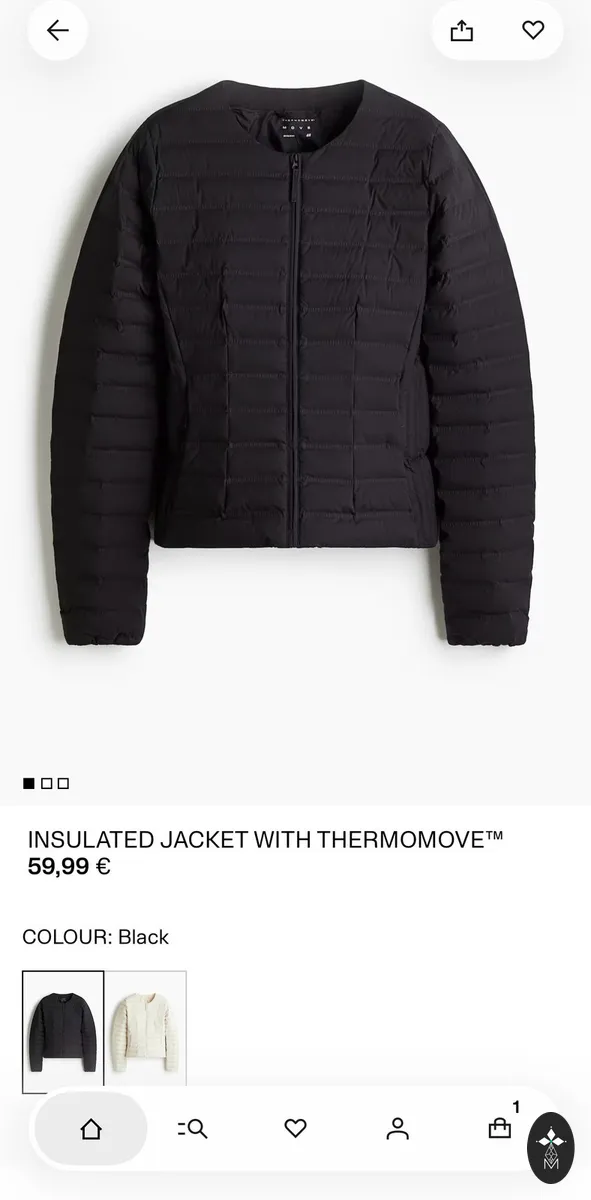Go to the home tab

pyautogui.click(x=91, y=1129)
